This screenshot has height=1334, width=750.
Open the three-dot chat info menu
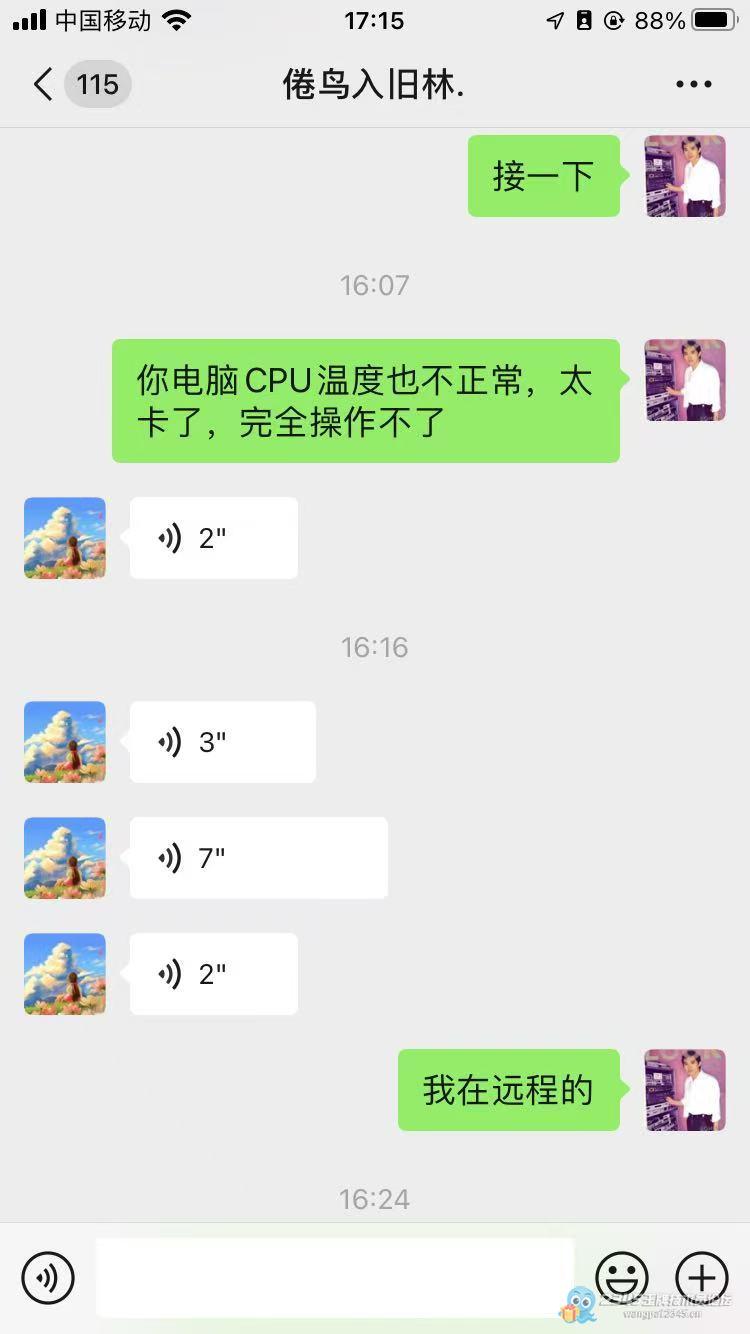pos(693,84)
